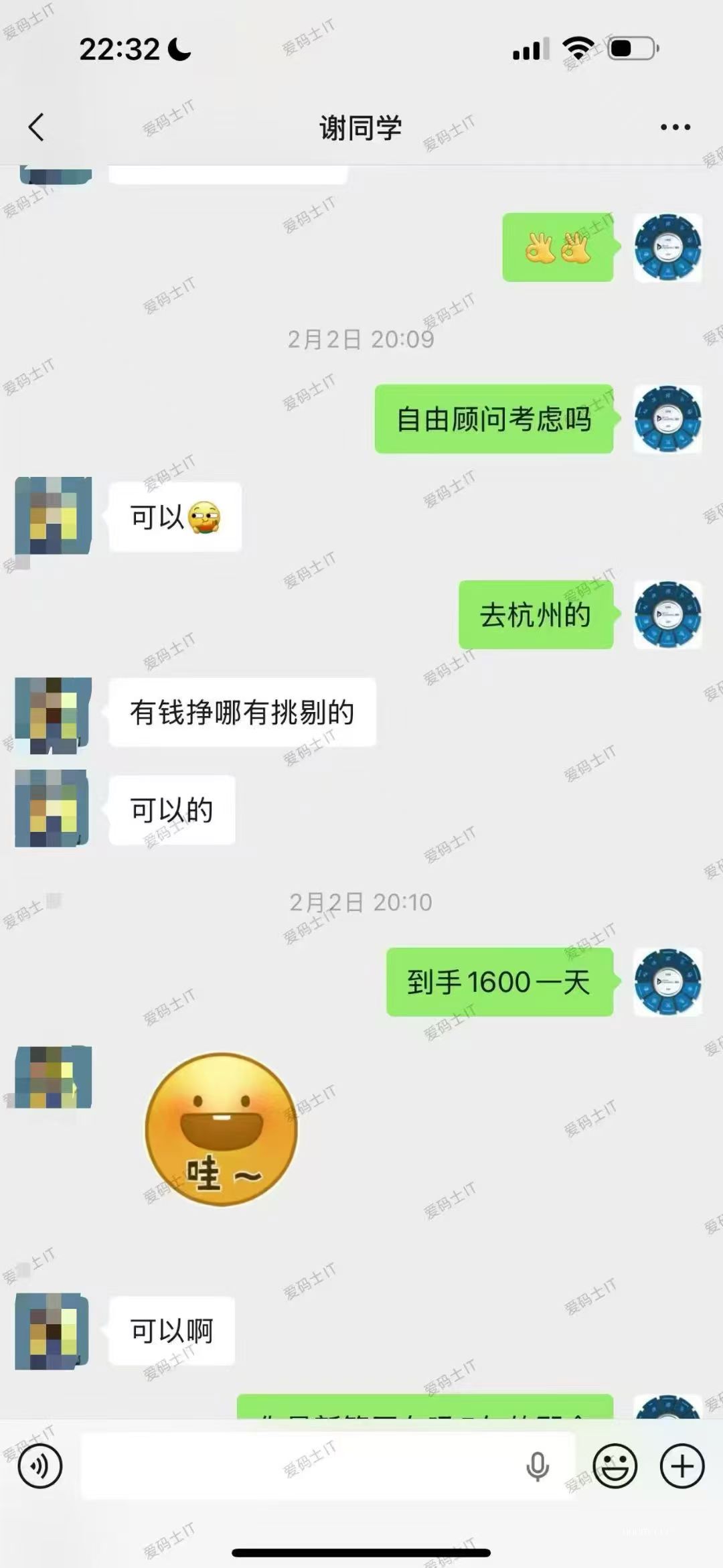Tap the OK-hands emoji message bubble
723x1568 pixels.
click(560, 248)
